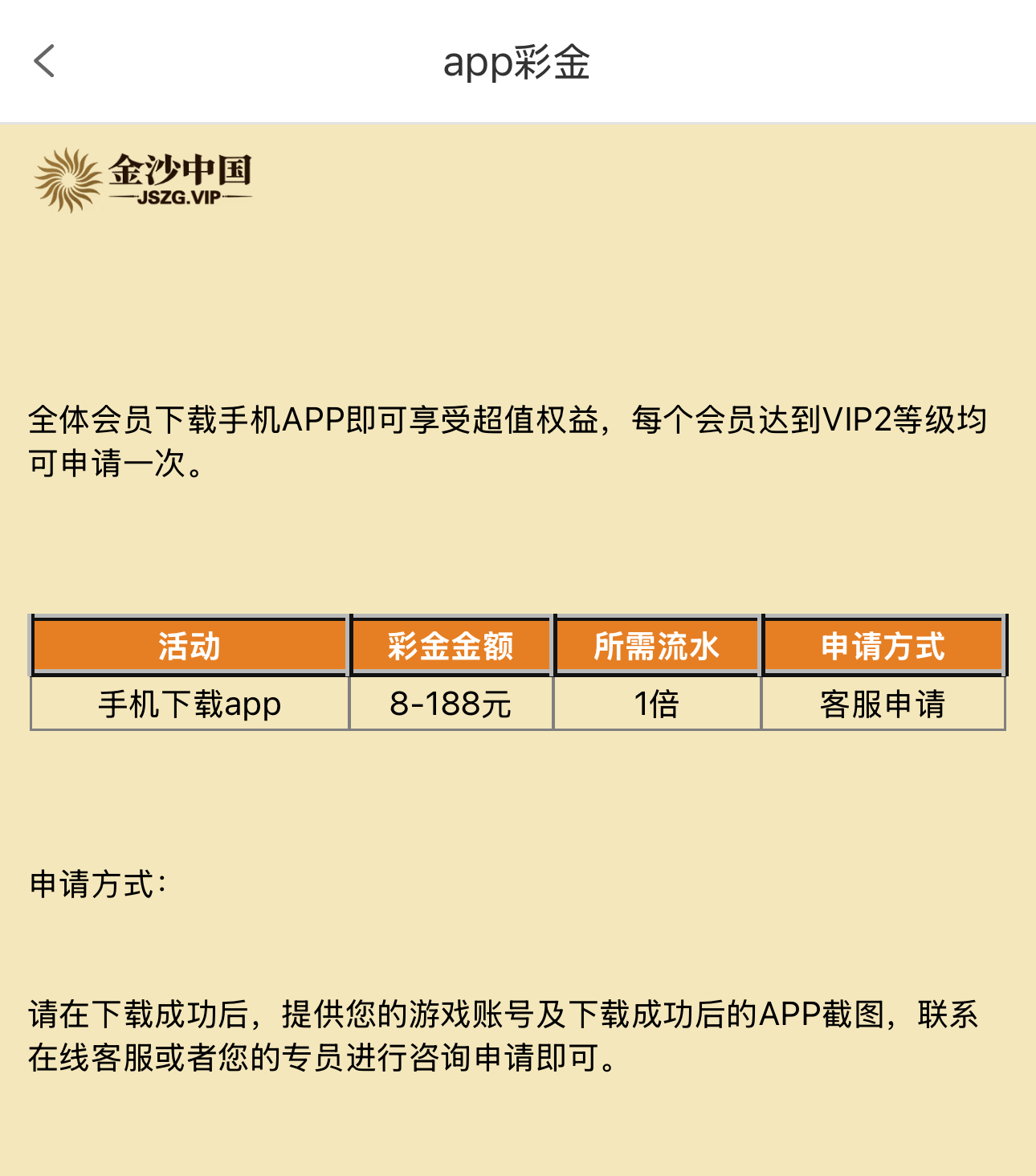
Task: Go back from the app彩金 page
Action: click(x=44, y=61)
